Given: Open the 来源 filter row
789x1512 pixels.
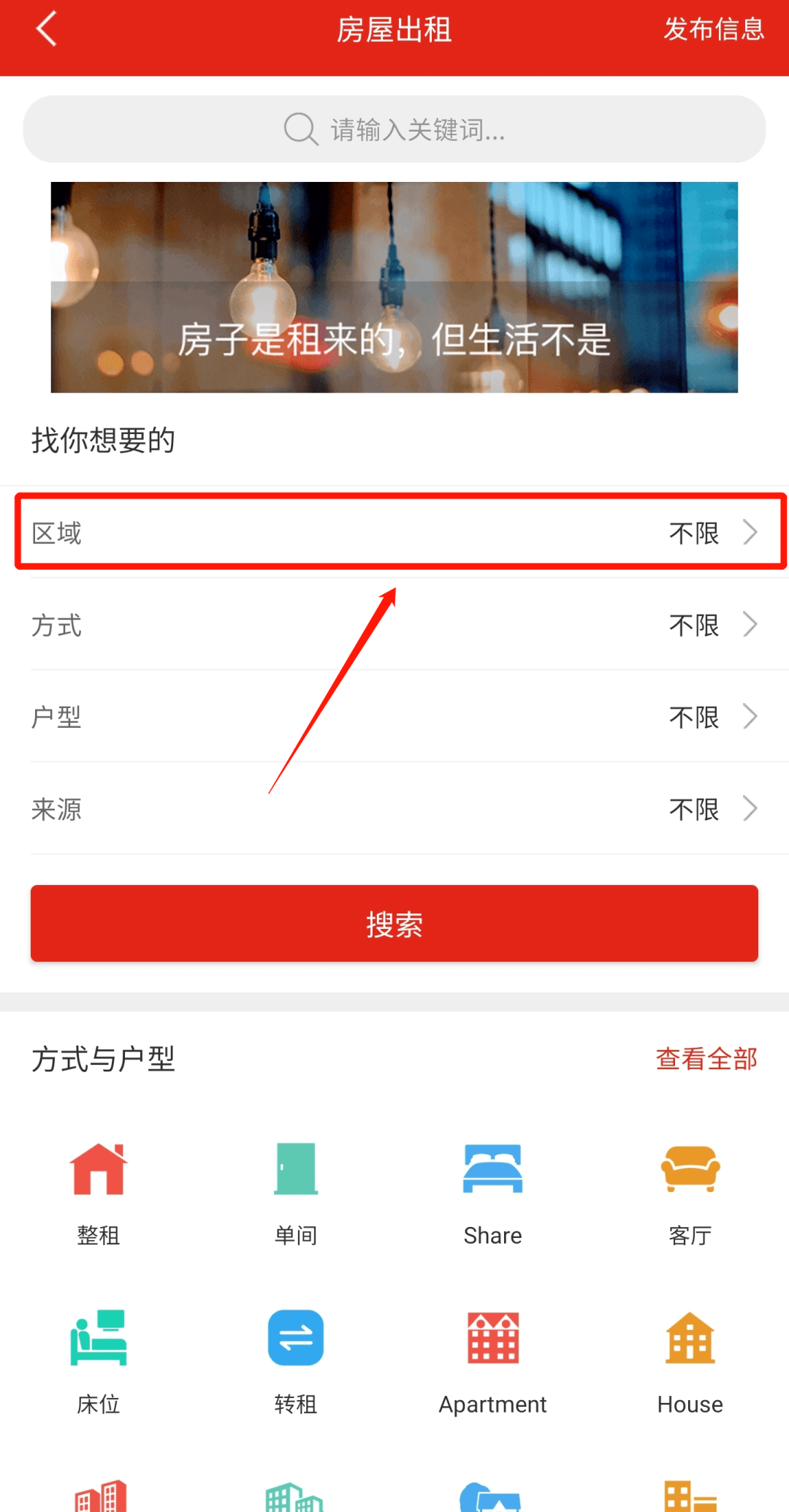Looking at the screenshot, I should [394, 809].
